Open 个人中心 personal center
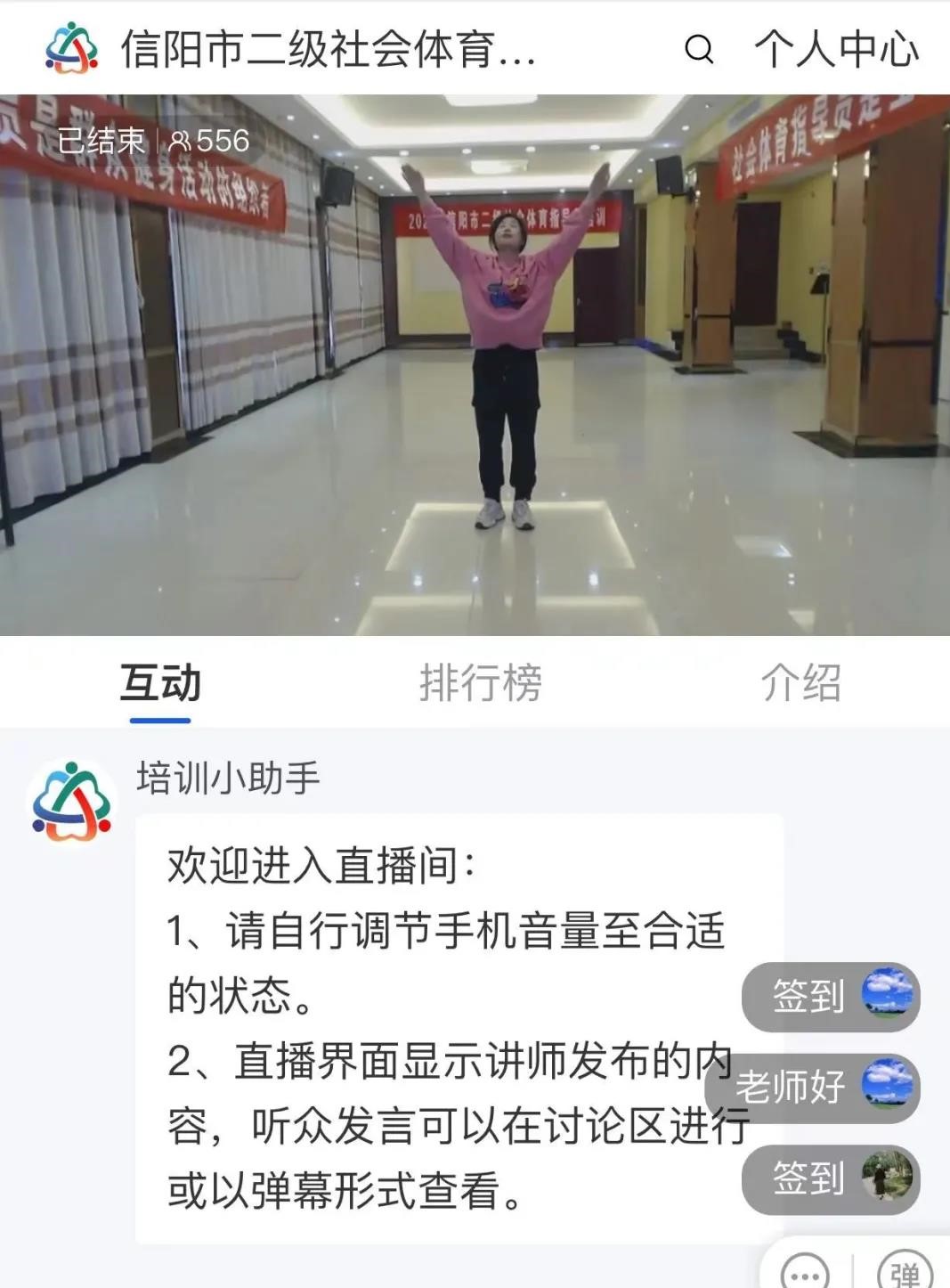950x1288 pixels. click(836, 50)
